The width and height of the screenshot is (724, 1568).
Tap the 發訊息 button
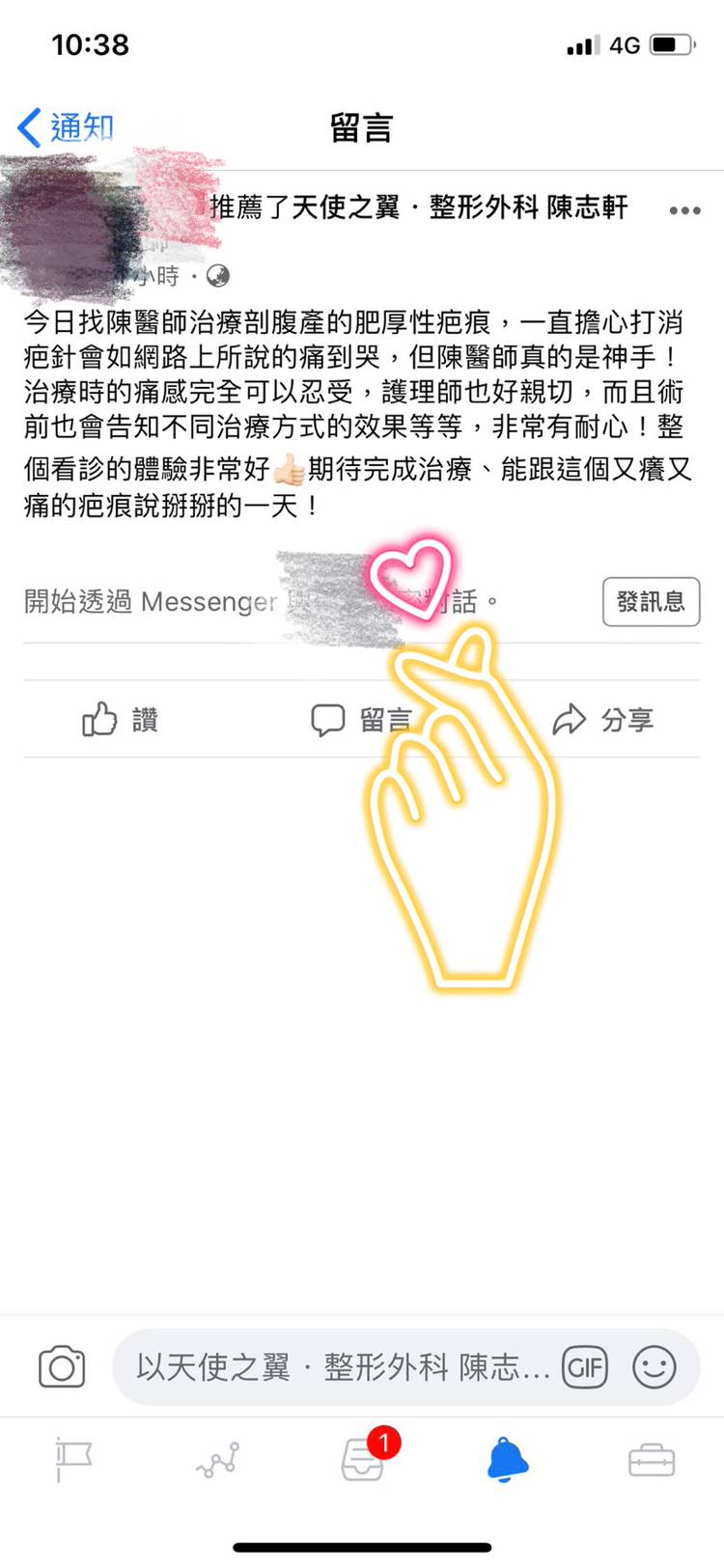(x=651, y=601)
